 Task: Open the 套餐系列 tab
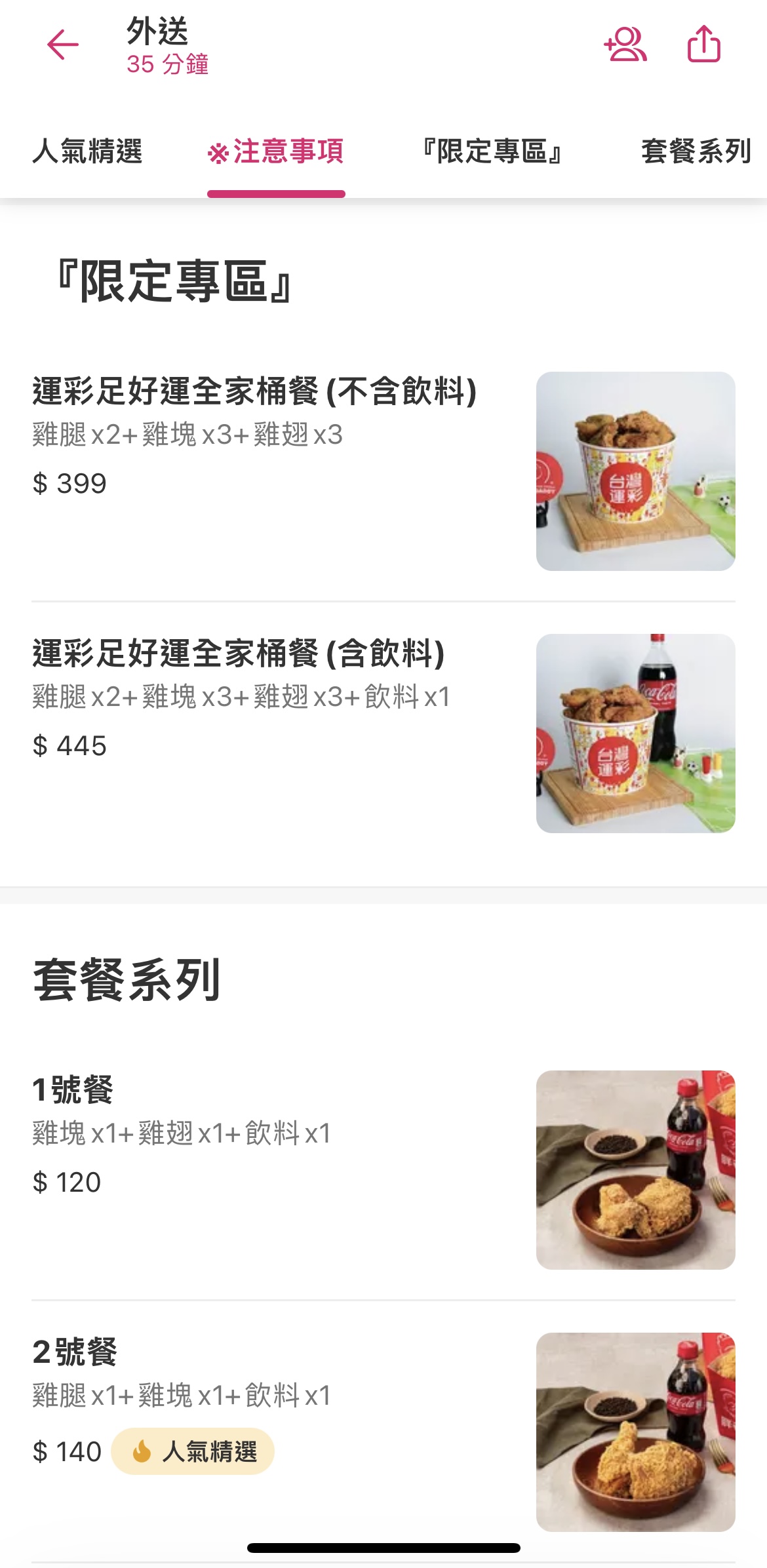[x=696, y=151]
